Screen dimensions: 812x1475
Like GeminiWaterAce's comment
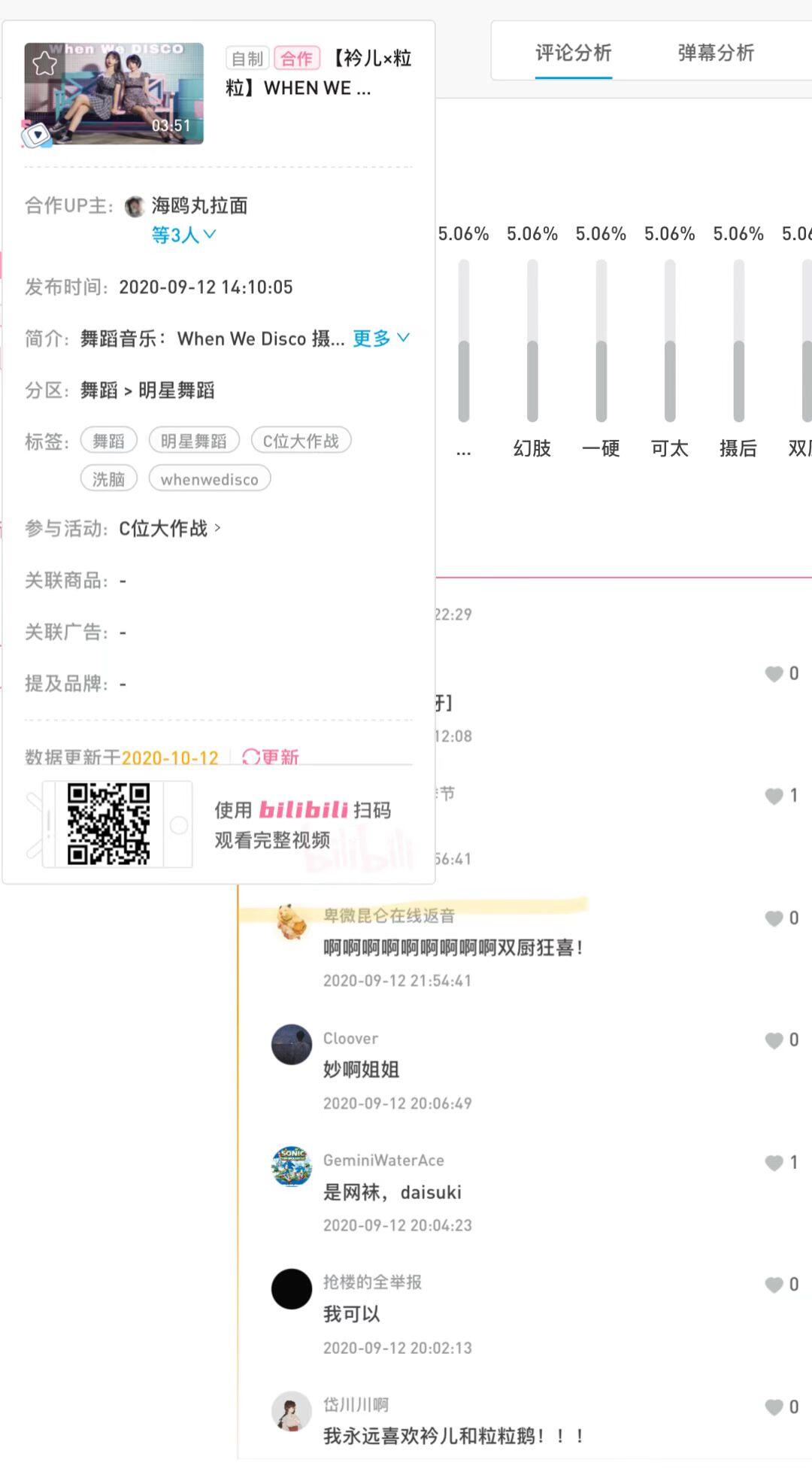(782, 1163)
